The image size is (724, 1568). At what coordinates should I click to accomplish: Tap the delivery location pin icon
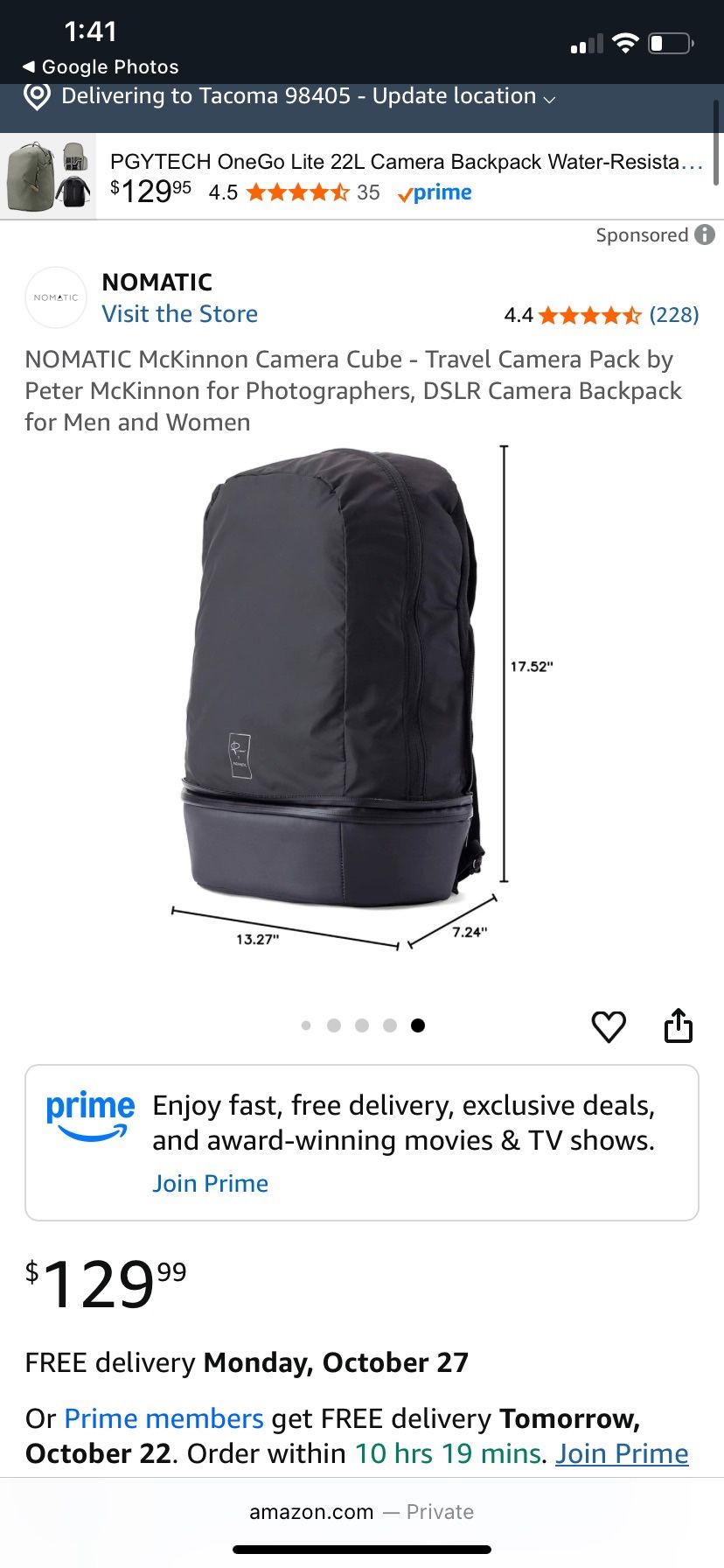click(x=35, y=96)
